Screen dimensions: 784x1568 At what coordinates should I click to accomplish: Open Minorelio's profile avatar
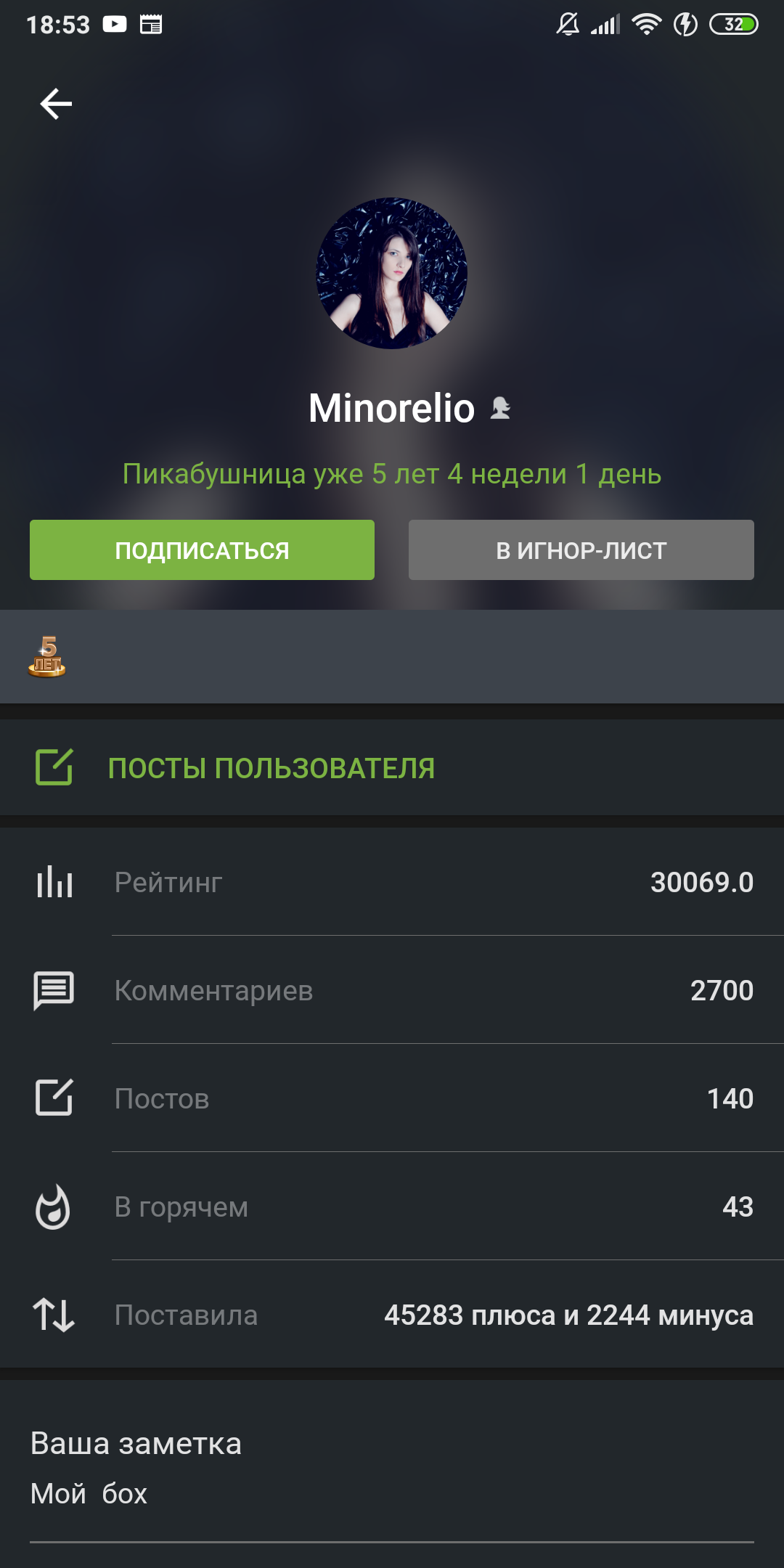pyautogui.click(x=392, y=274)
